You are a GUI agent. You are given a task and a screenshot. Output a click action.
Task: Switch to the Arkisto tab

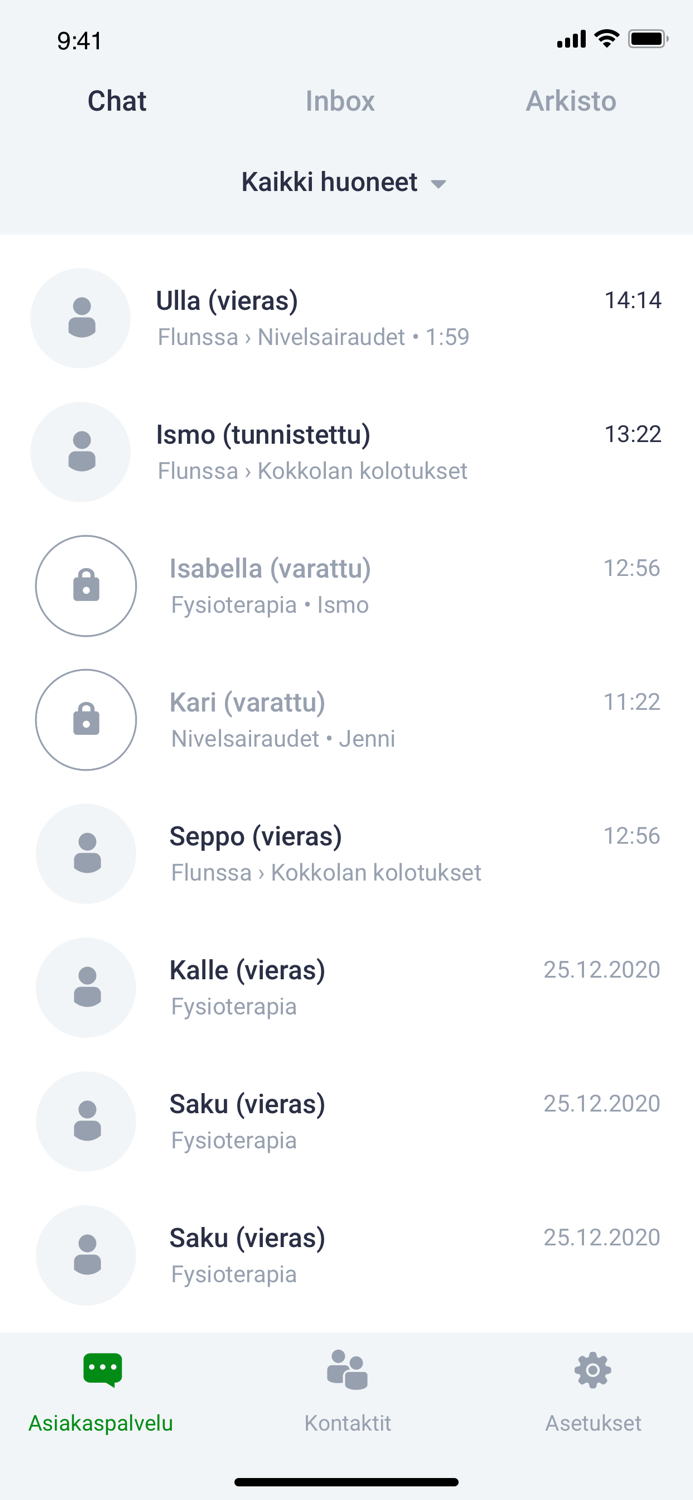click(x=571, y=101)
